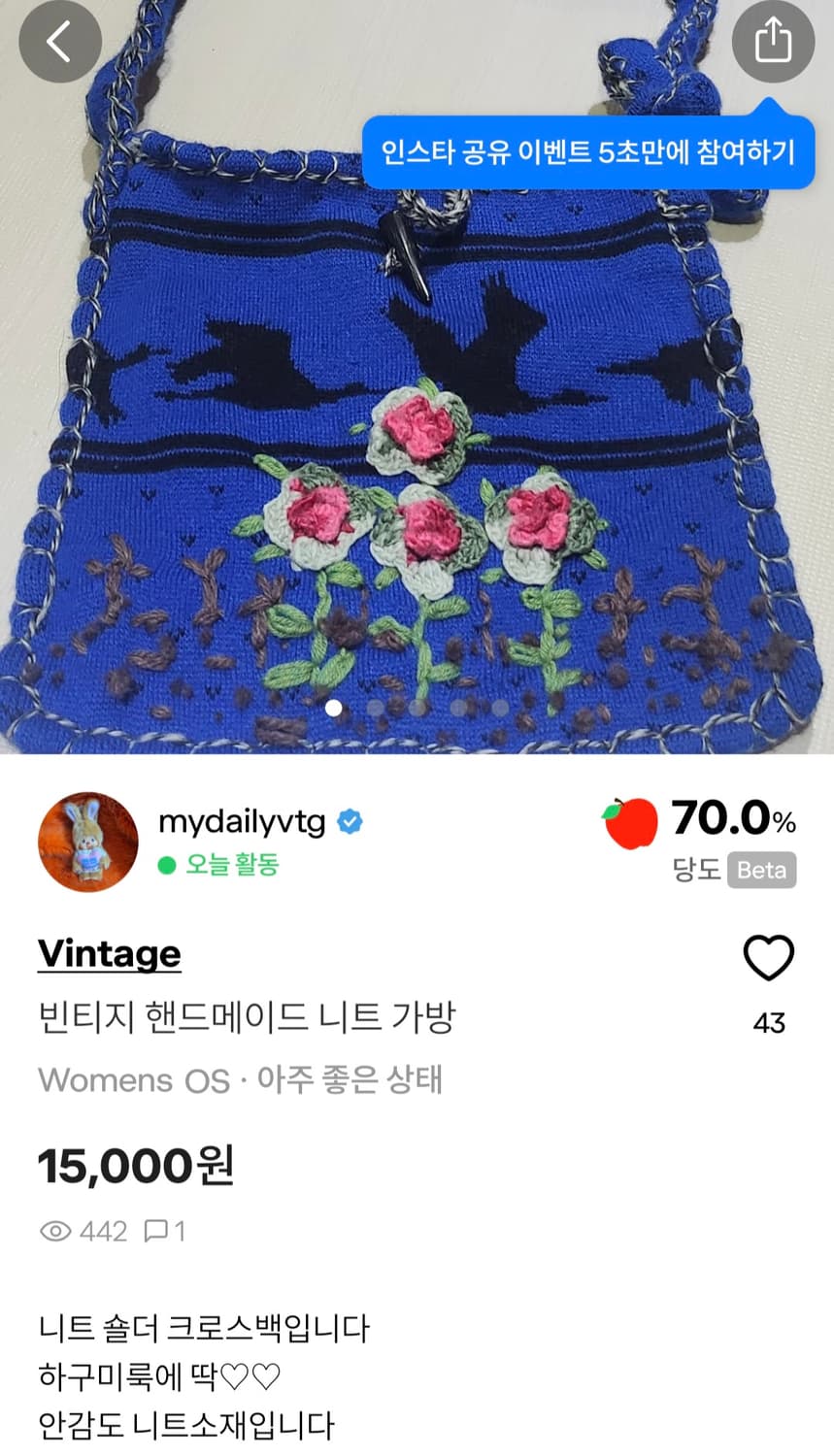Select the first carousel dot

pos(333,709)
